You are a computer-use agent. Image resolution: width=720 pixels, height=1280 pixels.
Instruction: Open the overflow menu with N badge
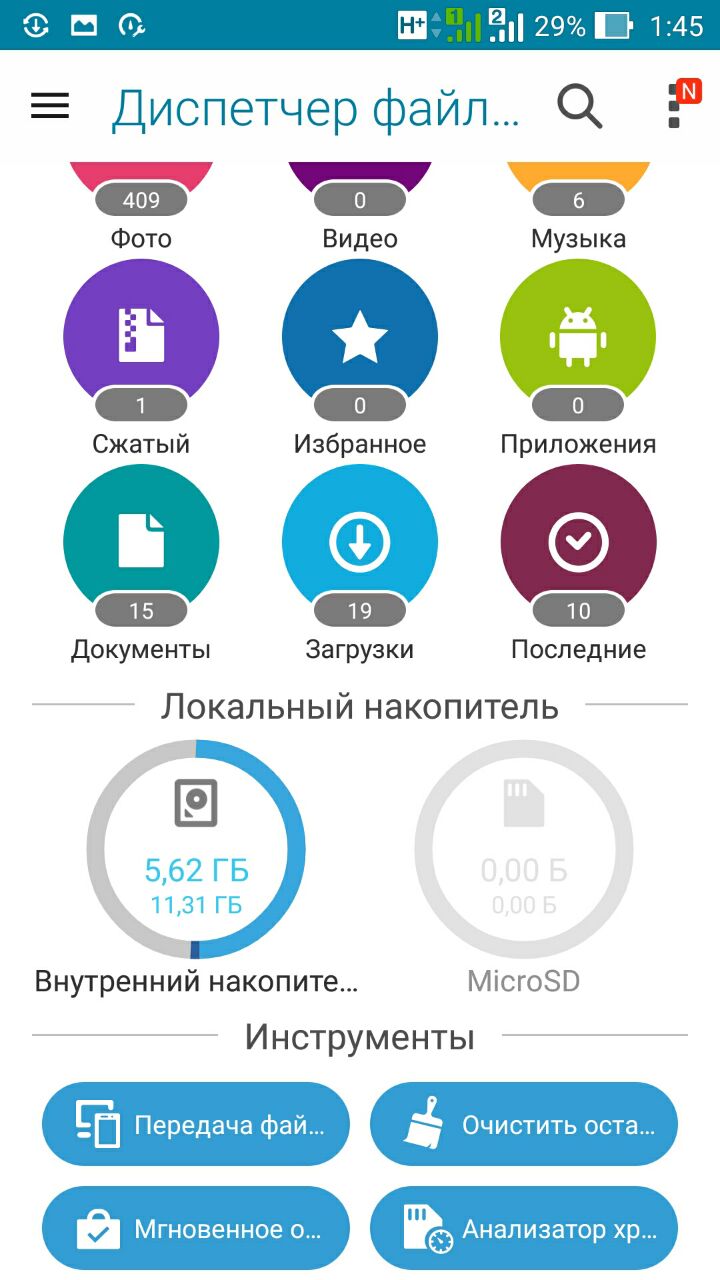[x=678, y=105]
